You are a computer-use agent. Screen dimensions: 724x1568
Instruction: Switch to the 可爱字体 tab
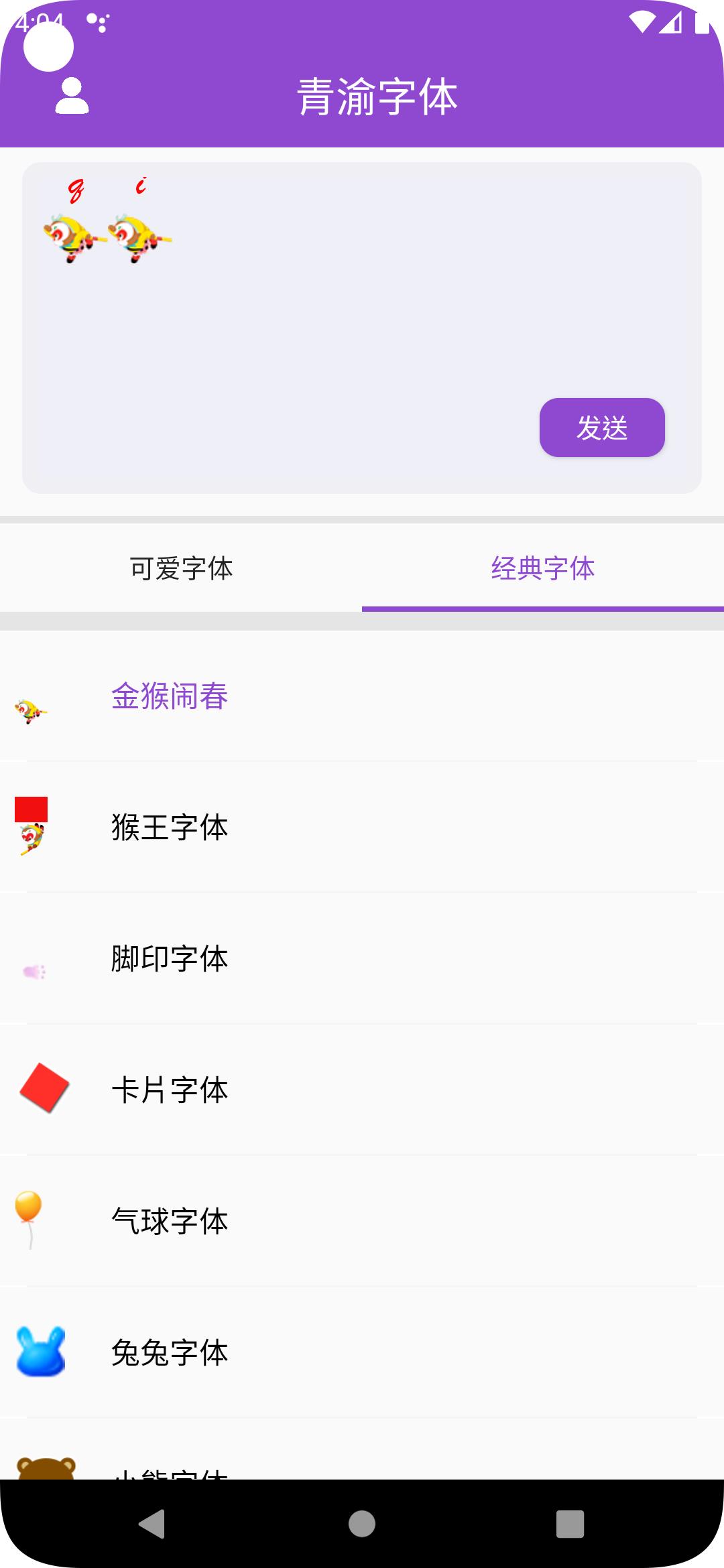[181, 568]
